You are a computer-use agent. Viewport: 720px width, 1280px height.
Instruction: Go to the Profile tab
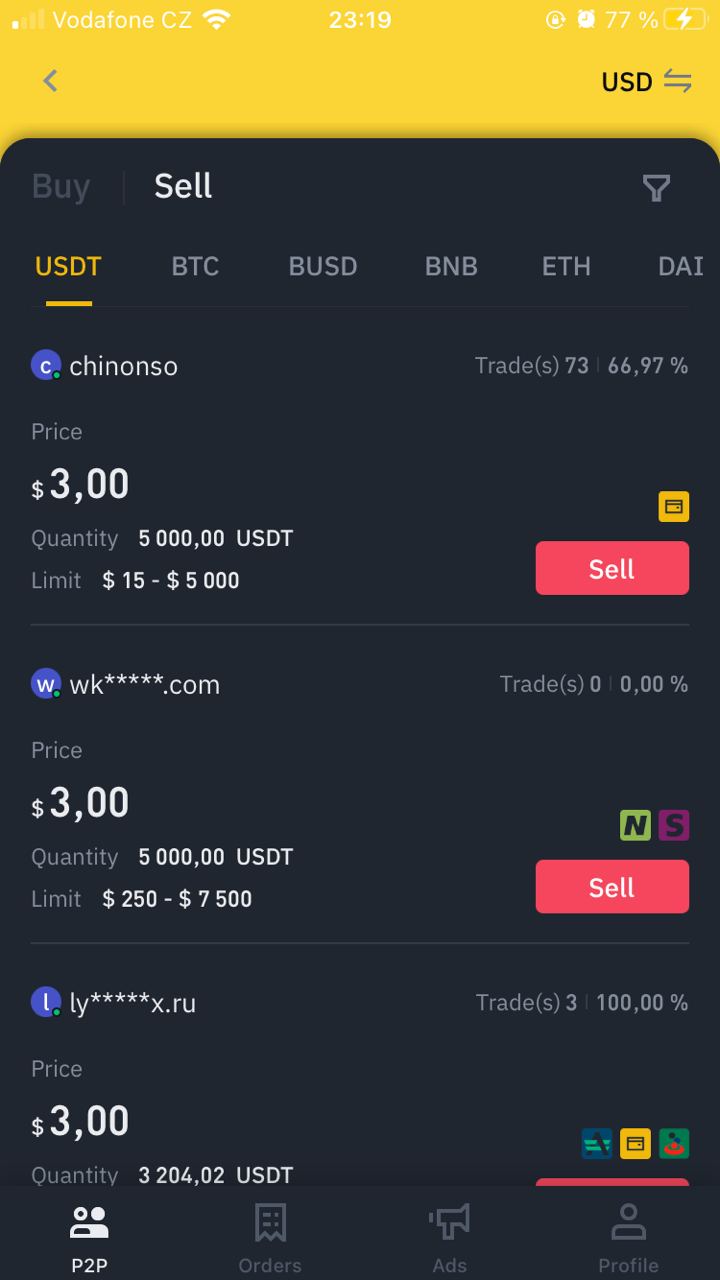628,1238
